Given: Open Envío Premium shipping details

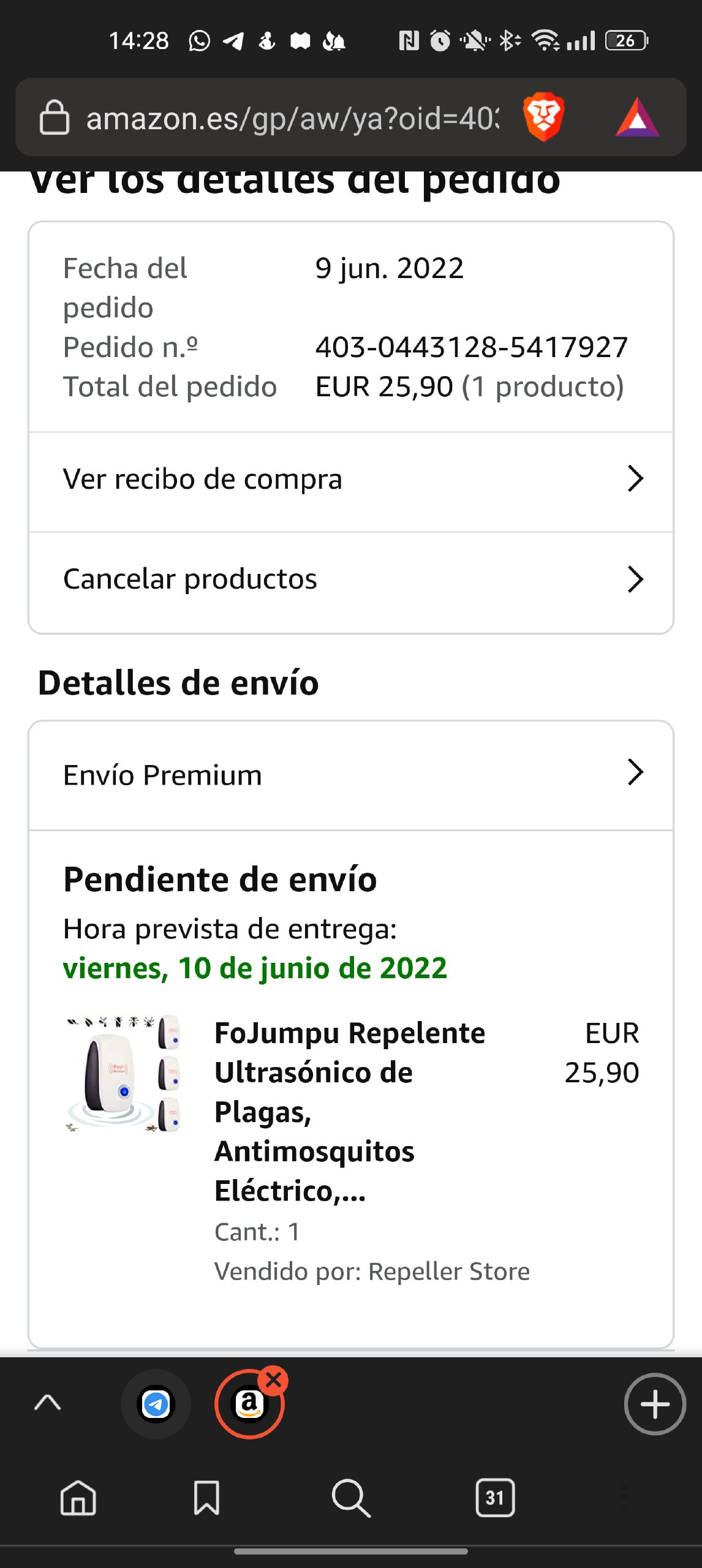Looking at the screenshot, I should [x=350, y=775].
